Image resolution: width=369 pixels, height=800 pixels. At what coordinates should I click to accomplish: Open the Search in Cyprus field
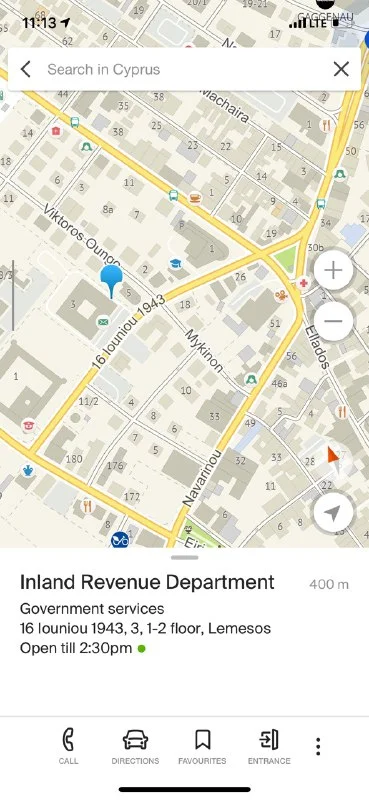[x=184, y=69]
